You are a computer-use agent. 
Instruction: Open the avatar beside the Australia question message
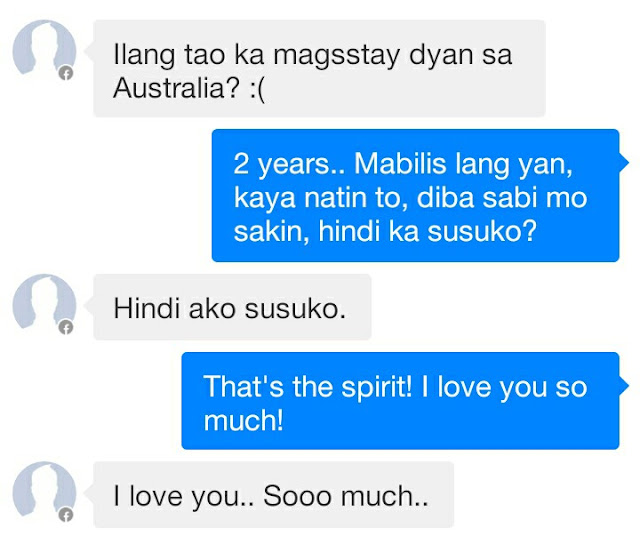pos(44,51)
